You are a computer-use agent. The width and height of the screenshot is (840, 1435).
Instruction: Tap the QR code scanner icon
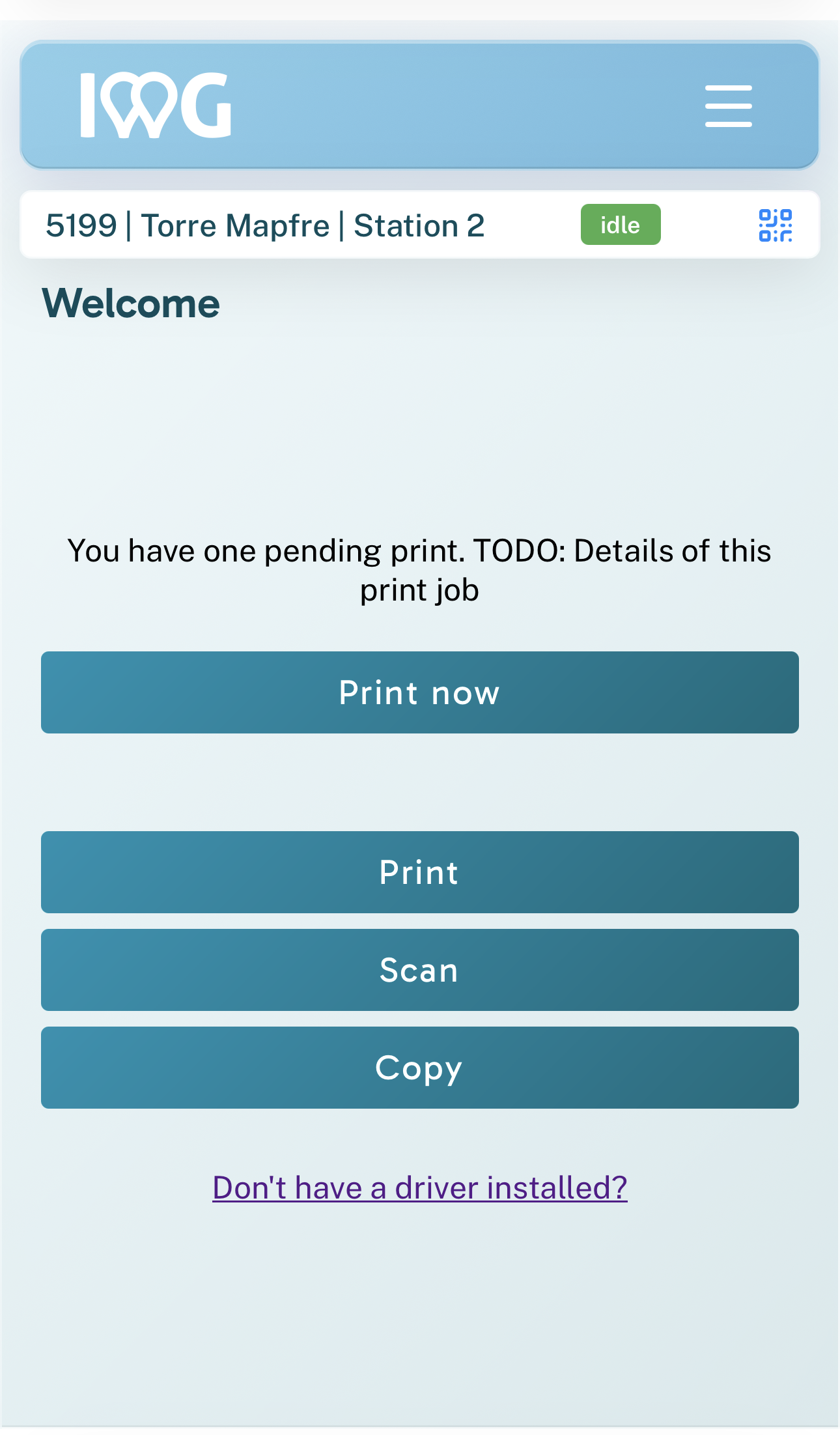pyautogui.click(x=775, y=225)
